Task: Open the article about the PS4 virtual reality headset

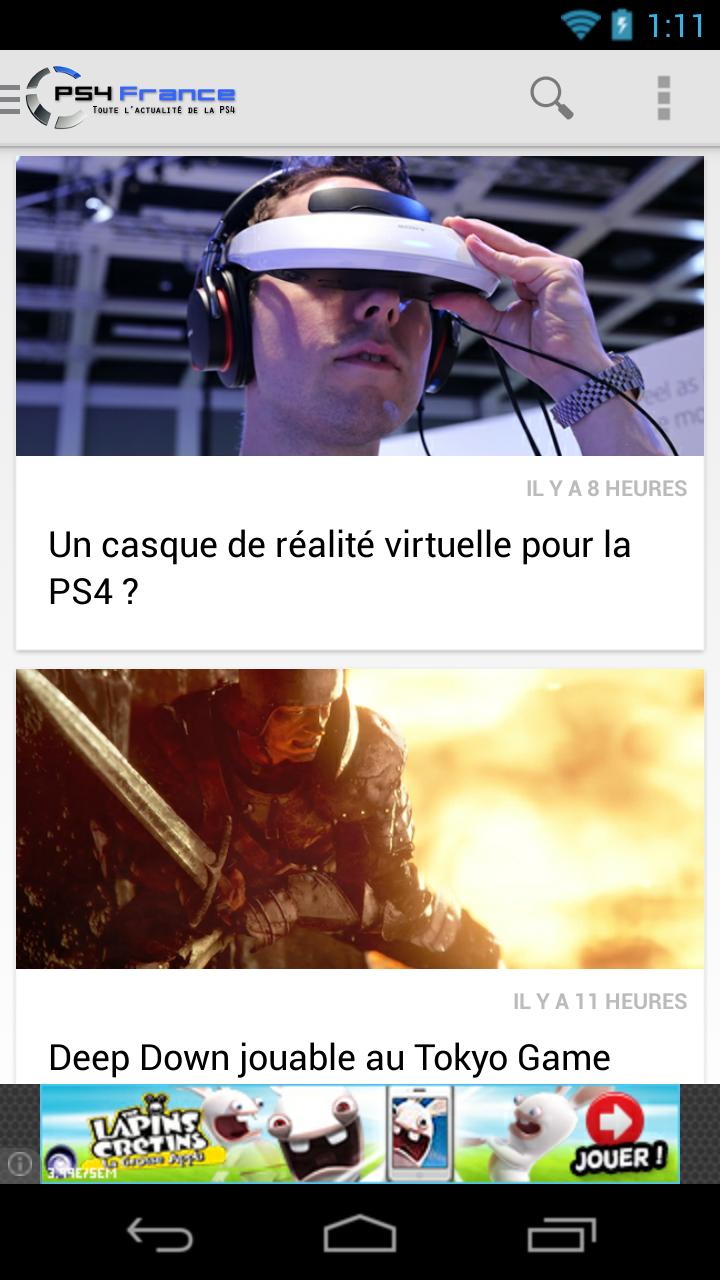Action: point(340,567)
